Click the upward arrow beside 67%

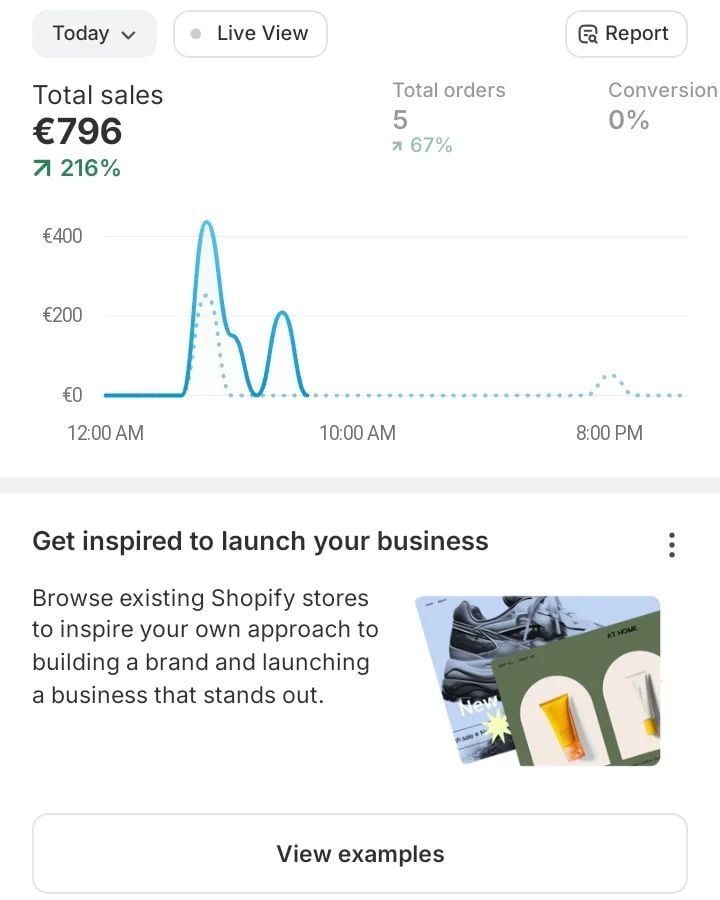(399, 144)
